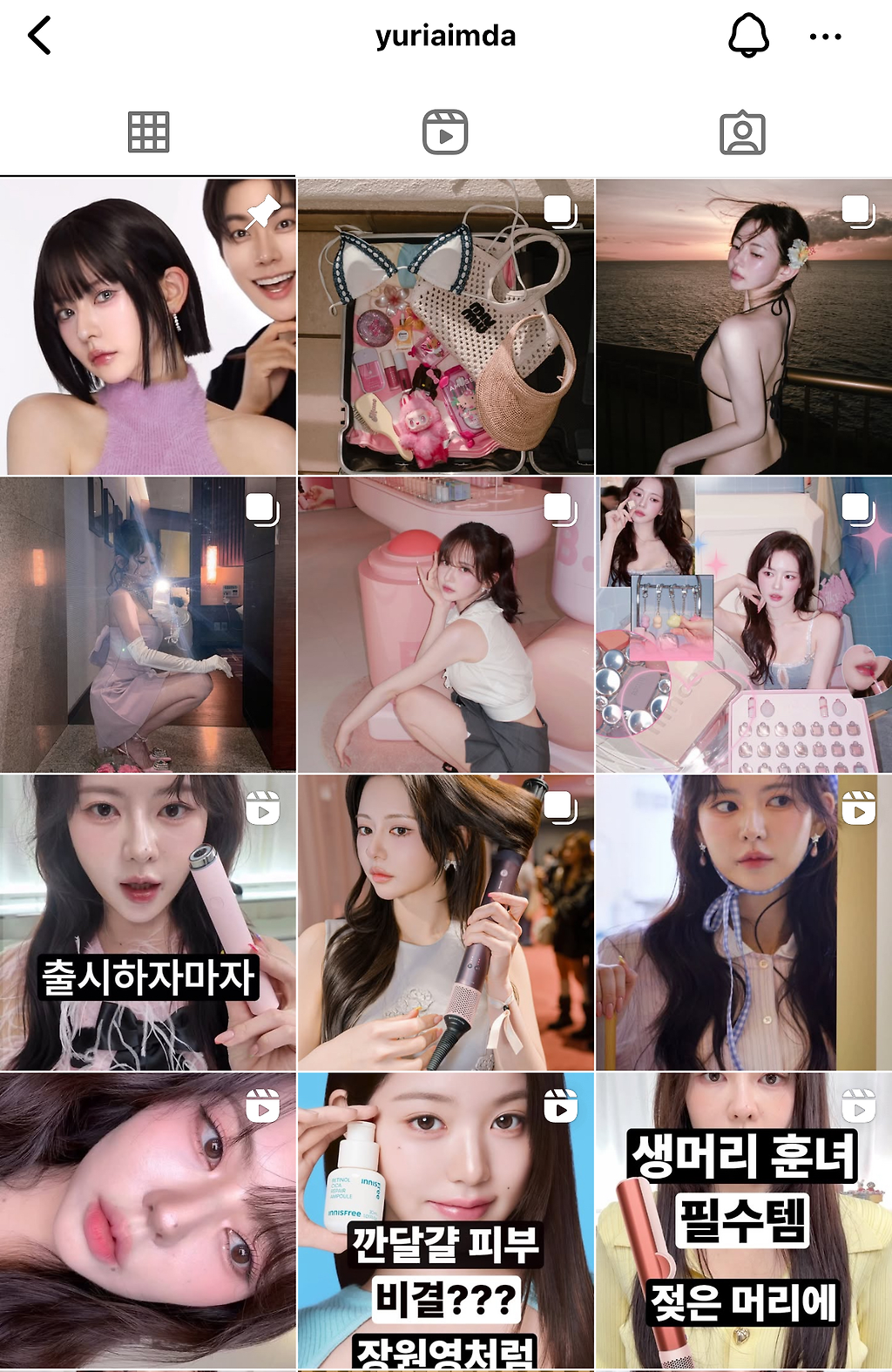
Task: Switch to the Reels tab
Action: tap(445, 132)
